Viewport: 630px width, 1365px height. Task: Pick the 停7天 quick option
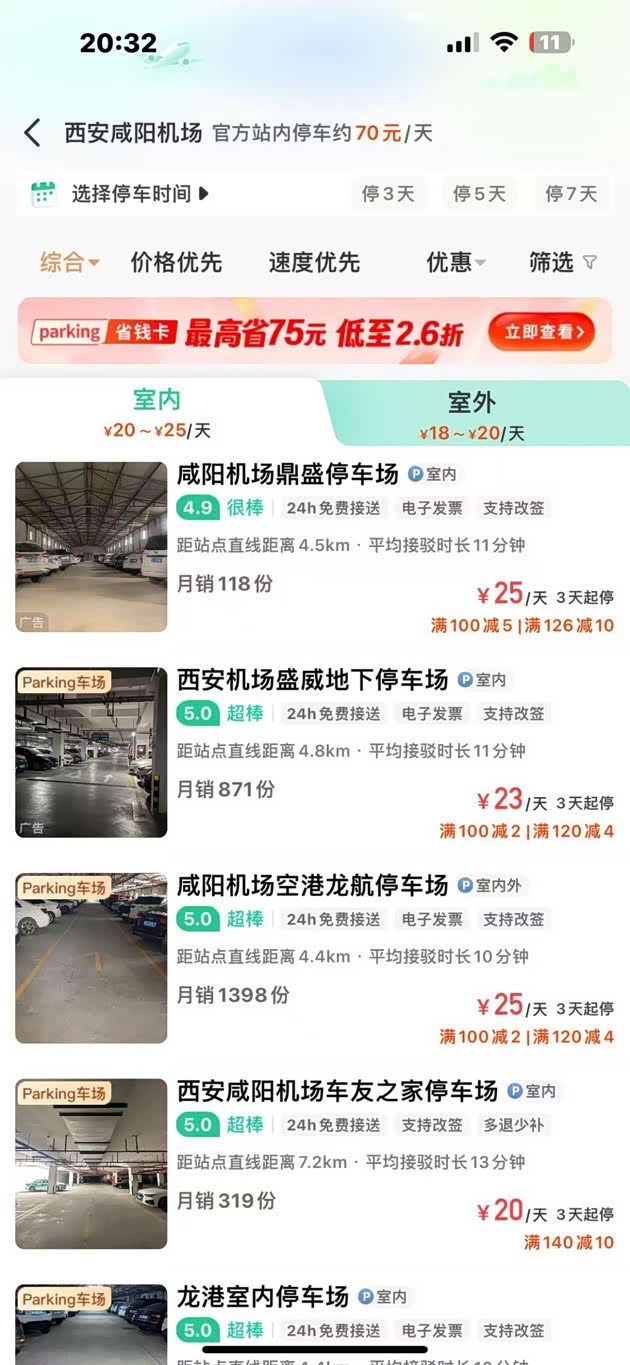coord(571,194)
